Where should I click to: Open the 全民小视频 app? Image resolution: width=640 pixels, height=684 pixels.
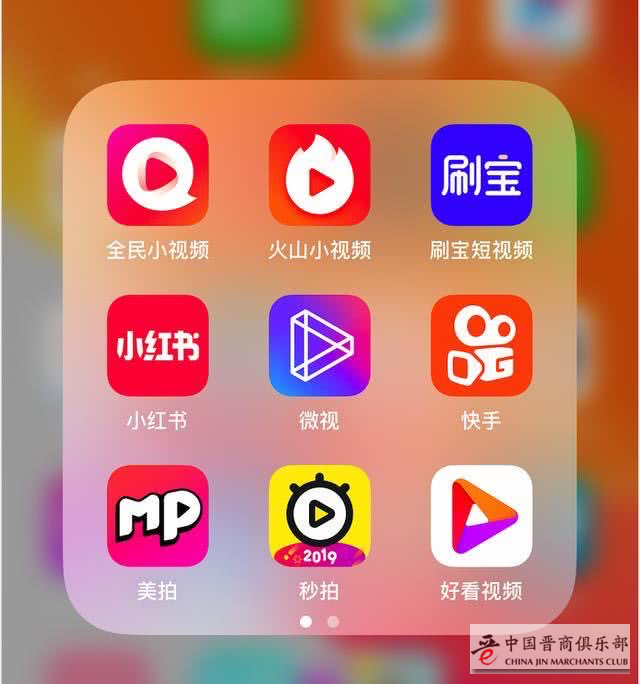coord(158,175)
